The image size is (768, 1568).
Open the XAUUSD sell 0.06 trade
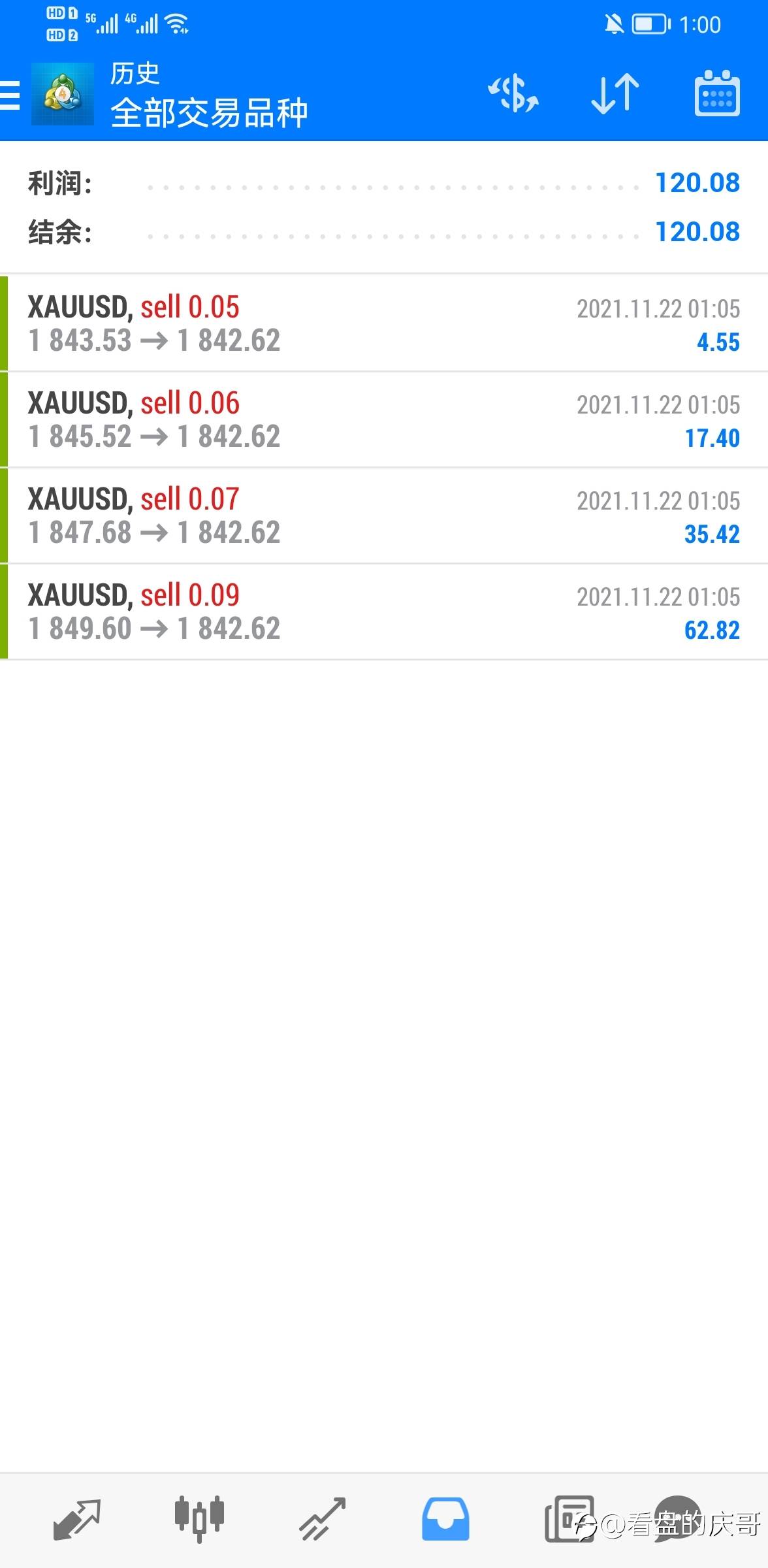[384, 419]
